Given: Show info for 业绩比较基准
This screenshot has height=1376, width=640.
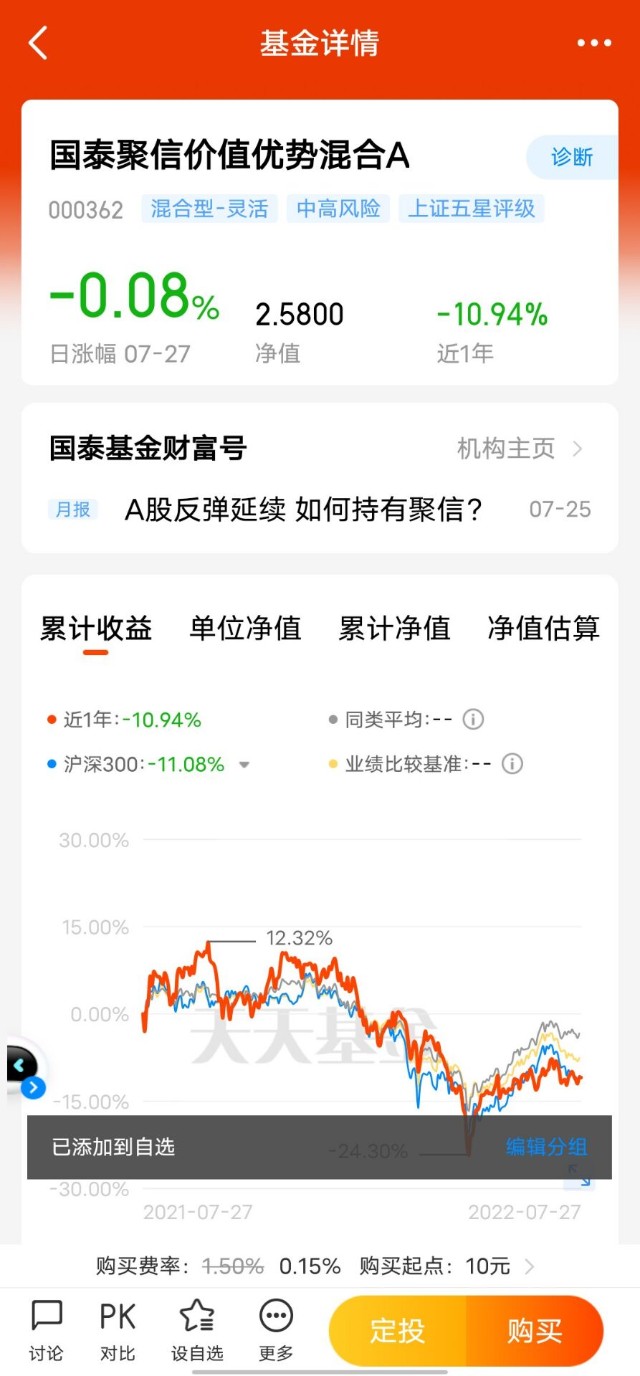Looking at the screenshot, I should pos(512,765).
